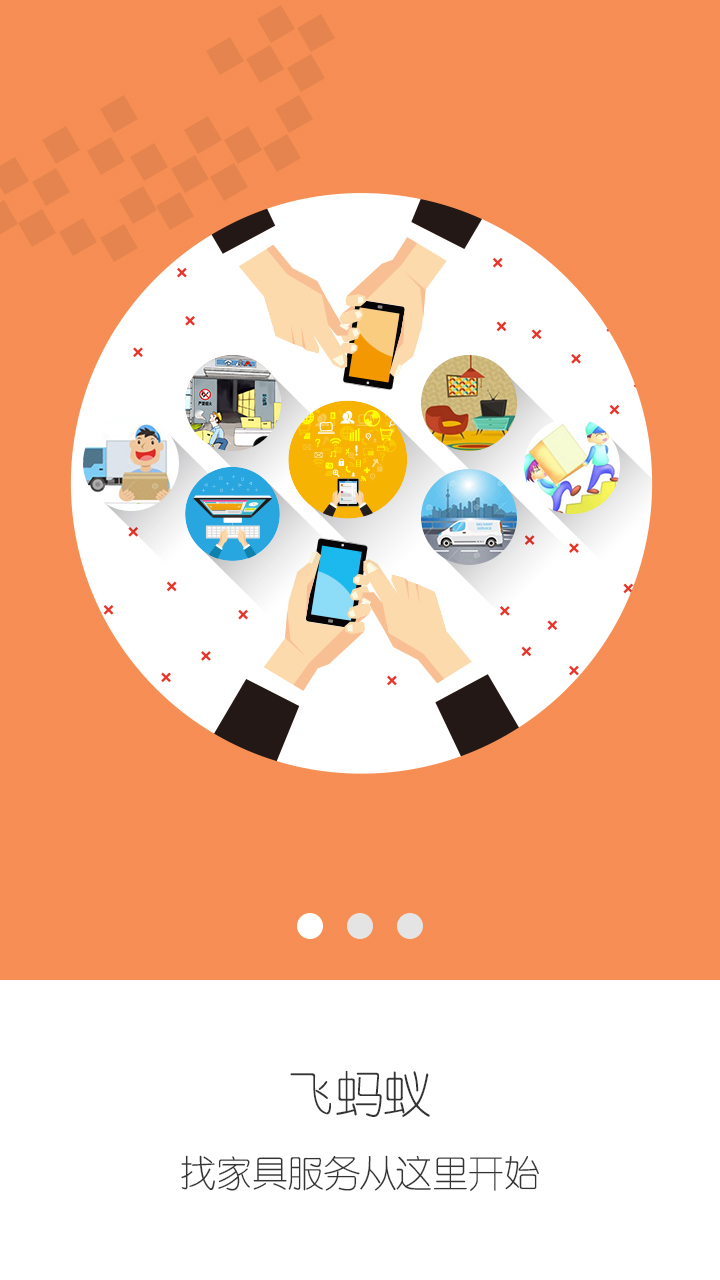Select the second onboarding page dot
720x1280 pixels.
tap(360, 926)
